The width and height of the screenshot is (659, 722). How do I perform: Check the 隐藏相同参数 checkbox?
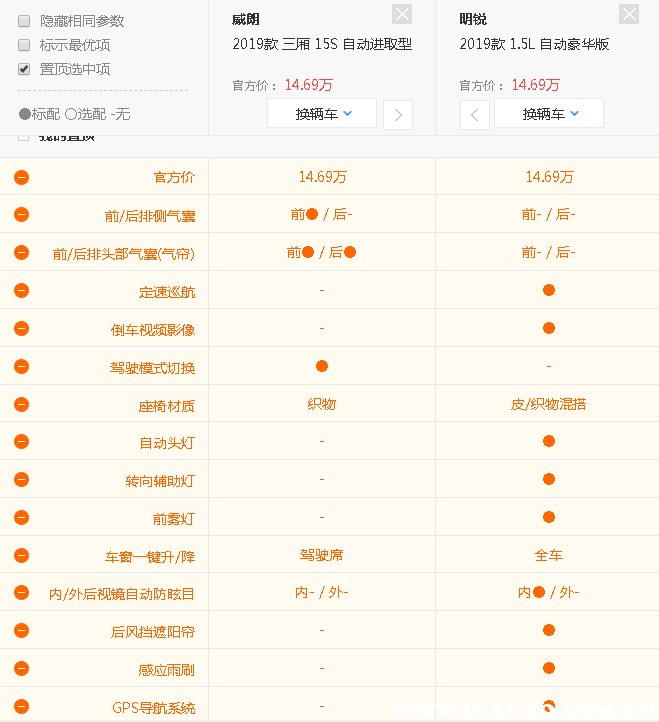click(x=24, y=20)
